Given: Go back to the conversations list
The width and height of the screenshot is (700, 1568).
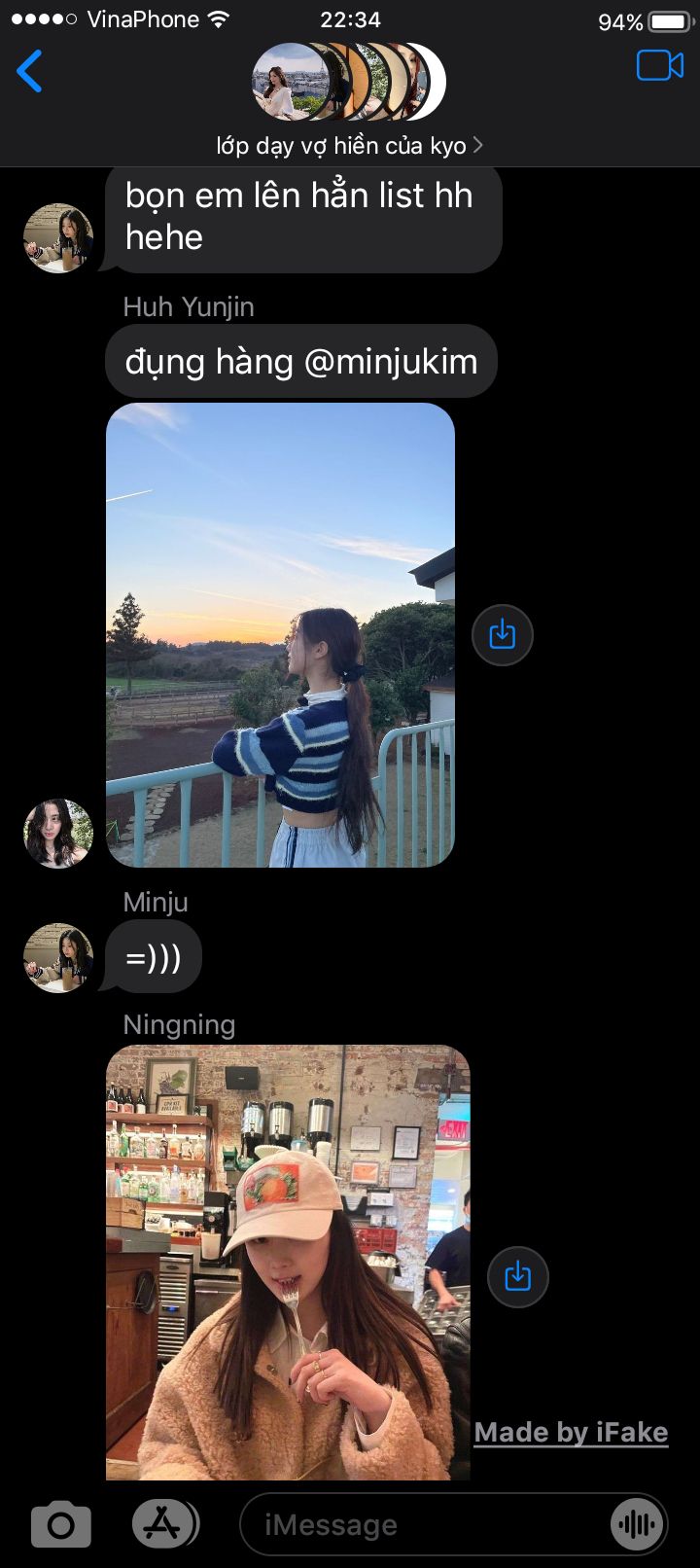Looking at the screenshot, I should pos(30,71).
